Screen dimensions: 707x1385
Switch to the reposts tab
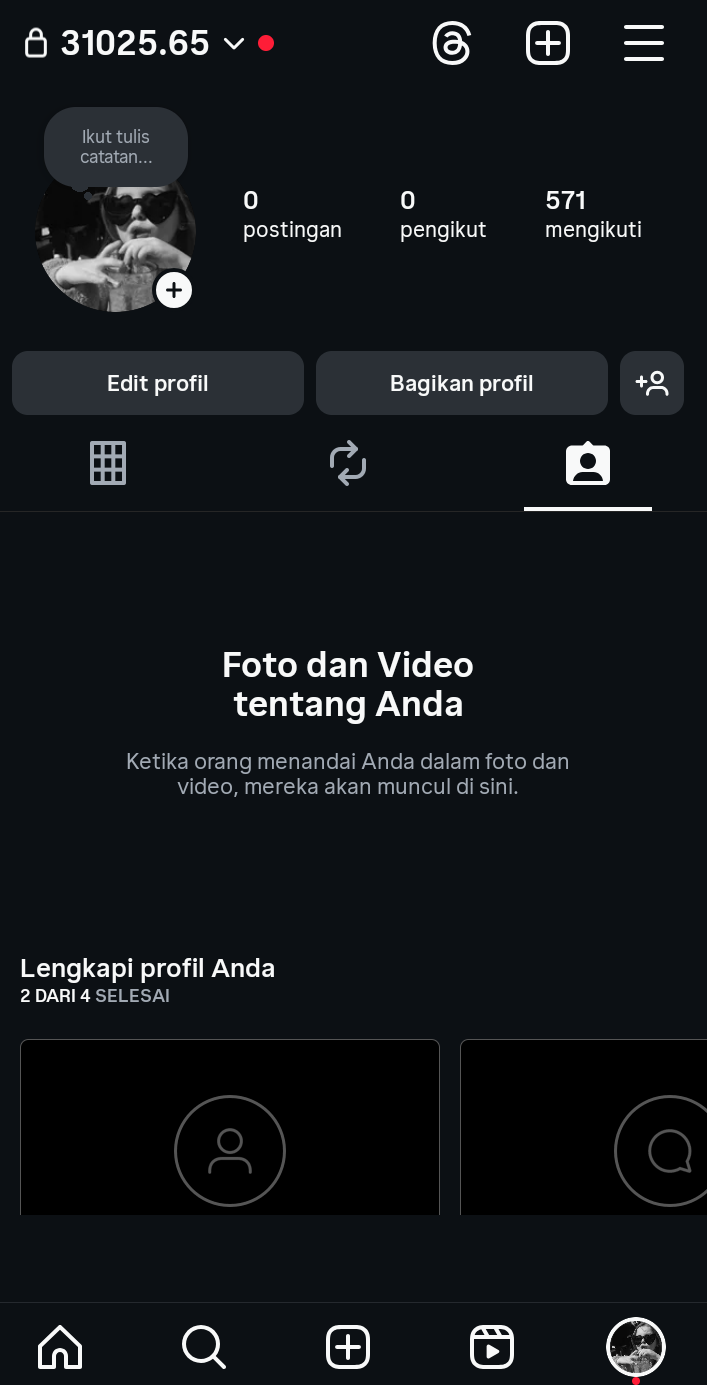(x=348, y=464)
